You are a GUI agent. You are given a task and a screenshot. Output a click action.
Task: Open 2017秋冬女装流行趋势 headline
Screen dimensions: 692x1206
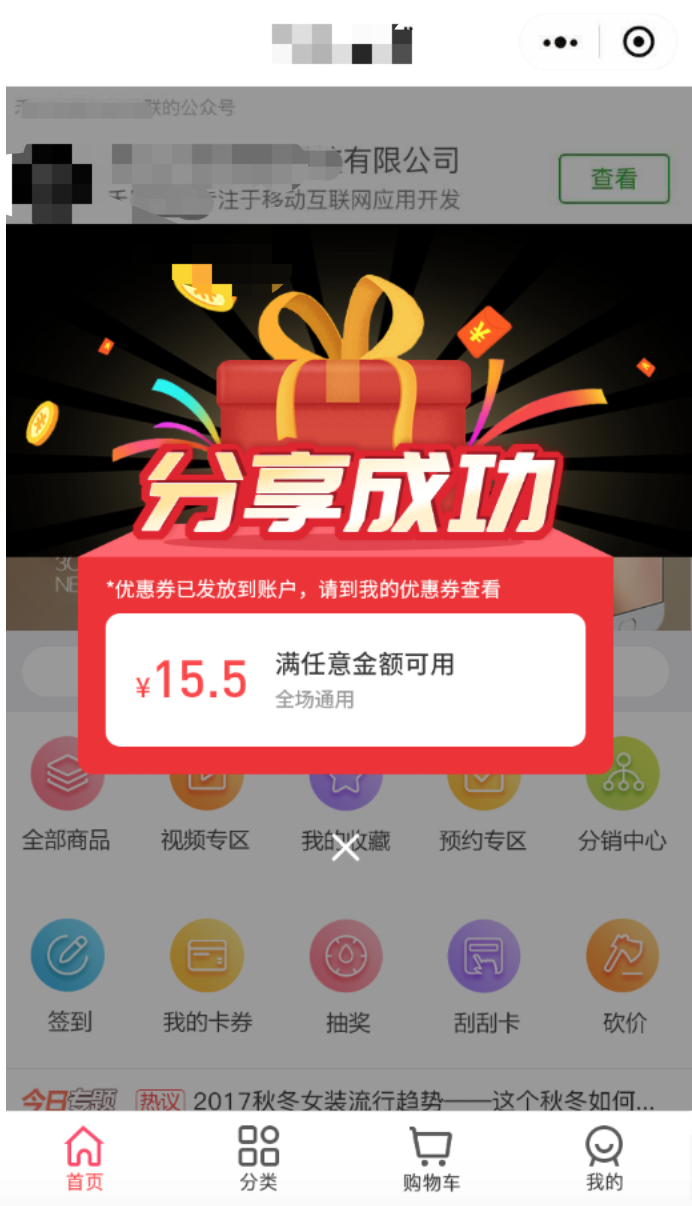point(422,1101)
